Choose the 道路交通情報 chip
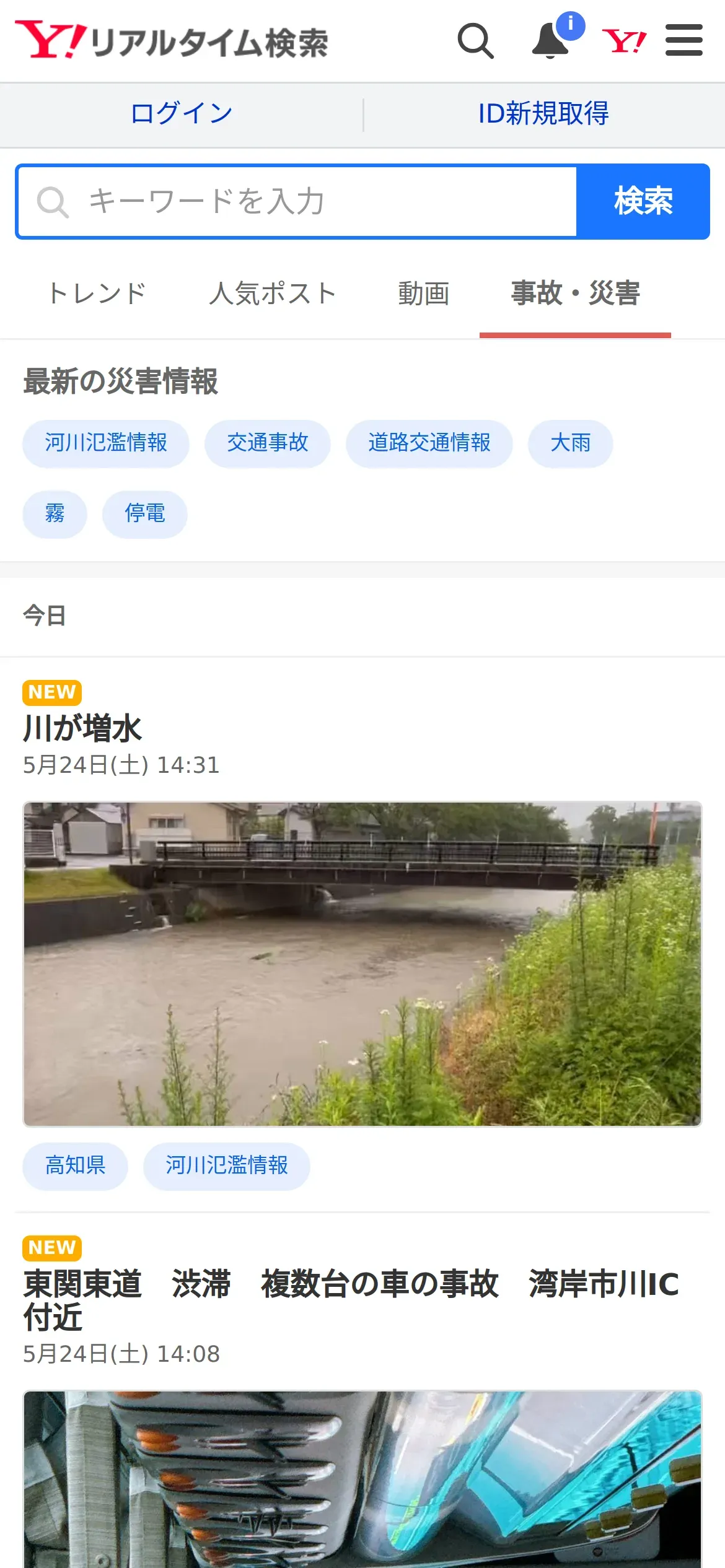The image size is (725, 1568). coord(429,443)
